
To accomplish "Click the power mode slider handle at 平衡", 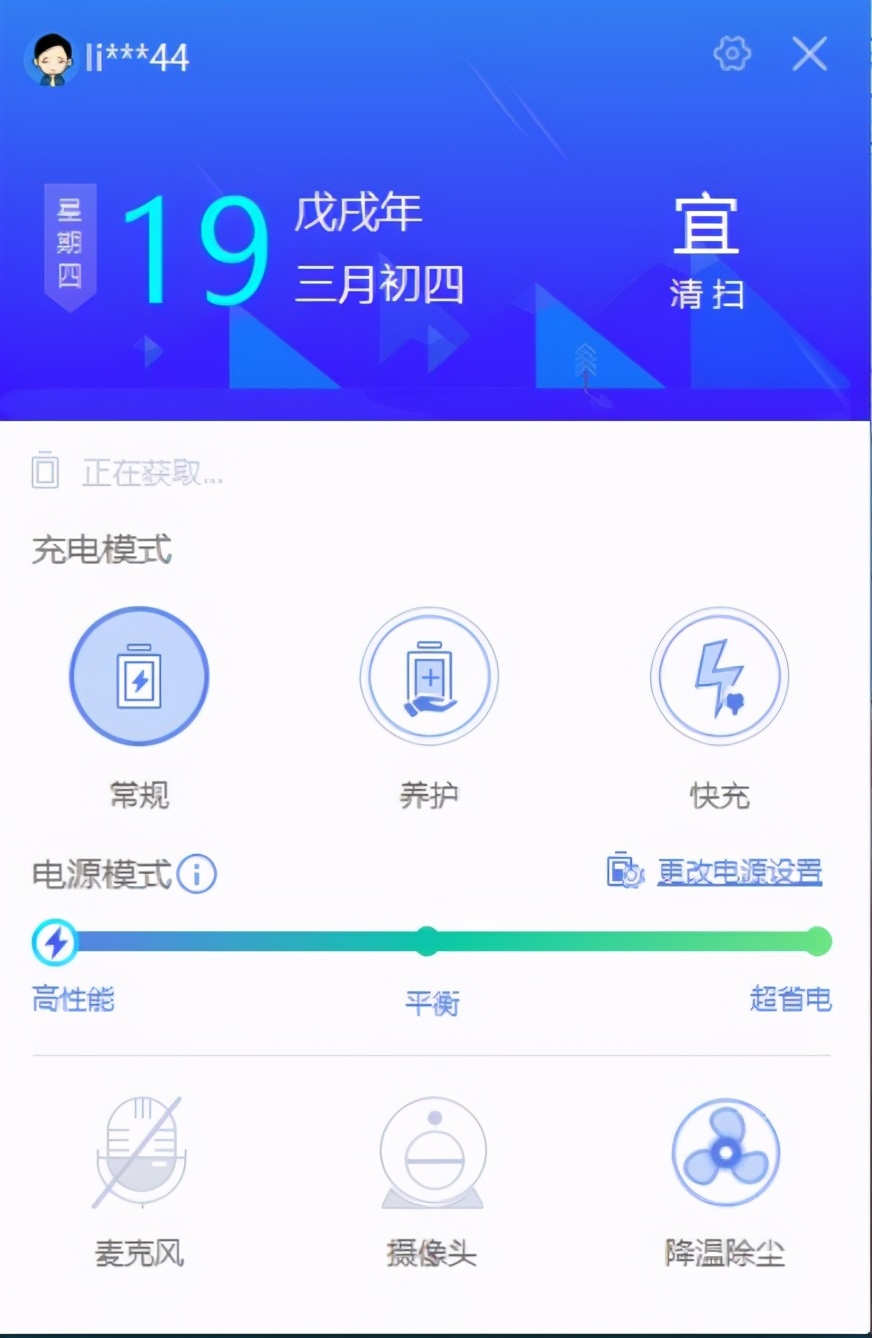I will (x=428, y=940).
